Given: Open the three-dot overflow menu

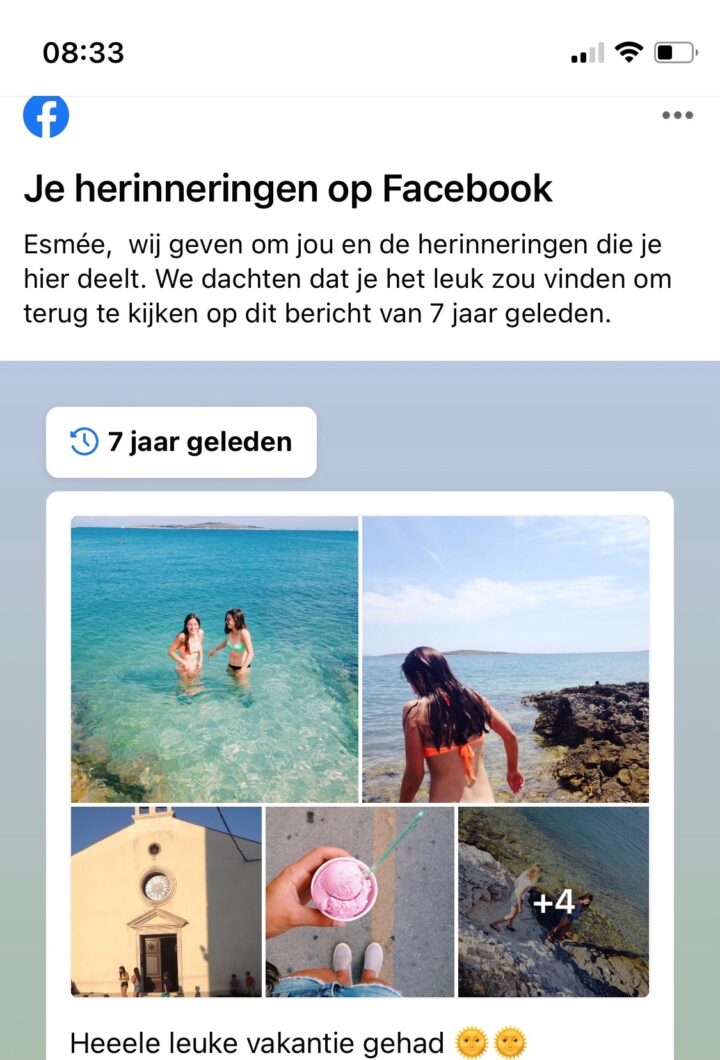Looking at the screenshot, I should coord(677,115).
